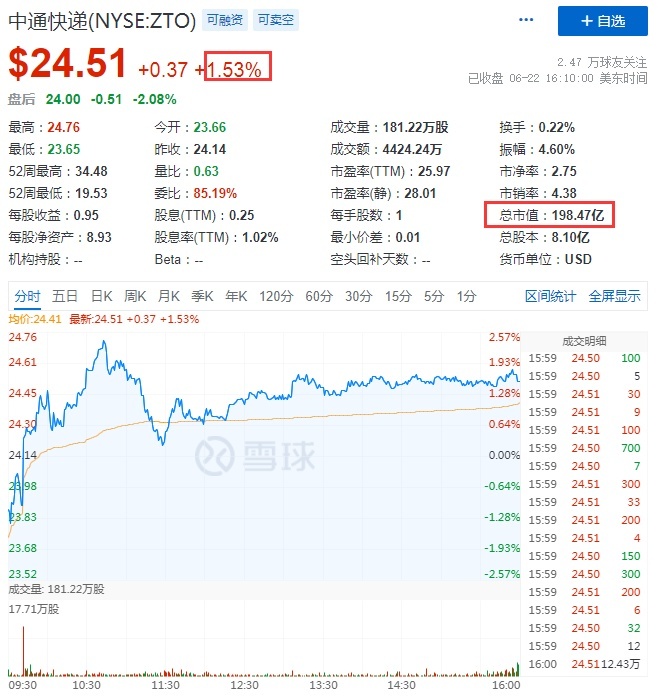
Task: View the 年K yearly chart
Action: point(235,296)
